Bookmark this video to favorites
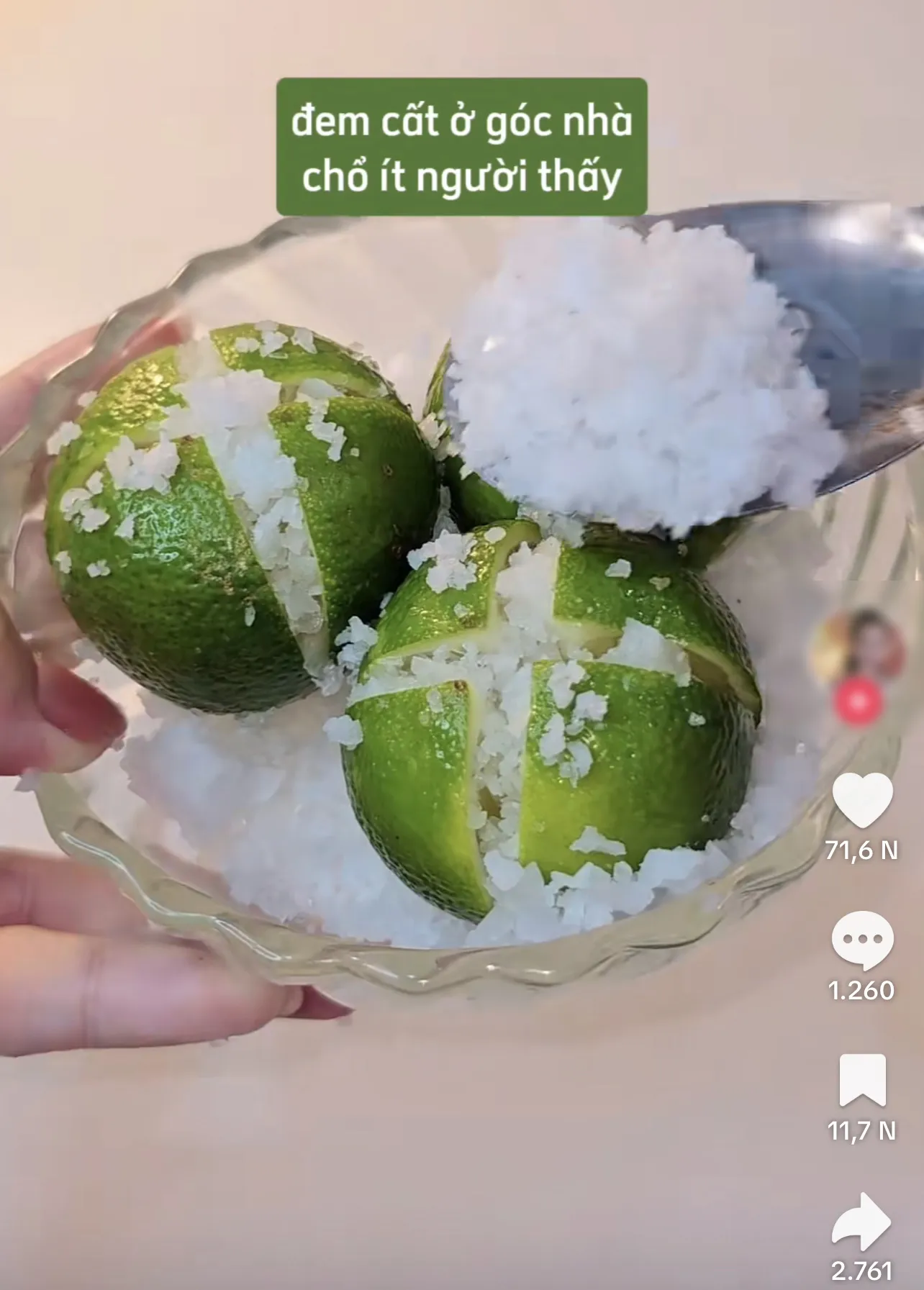 [862, 1079]
